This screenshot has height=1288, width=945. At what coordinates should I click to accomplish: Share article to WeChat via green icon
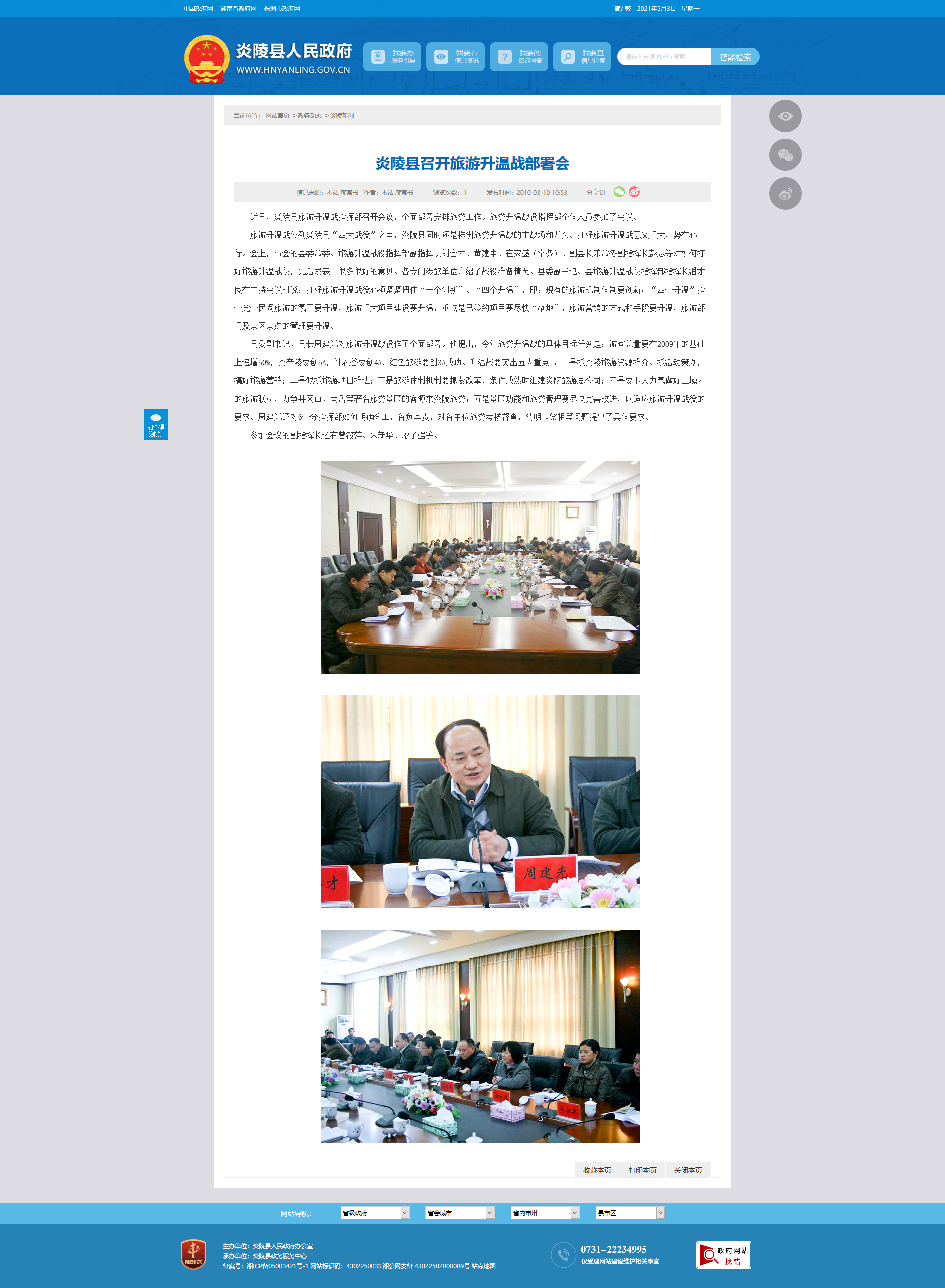[x=619, y=192]
